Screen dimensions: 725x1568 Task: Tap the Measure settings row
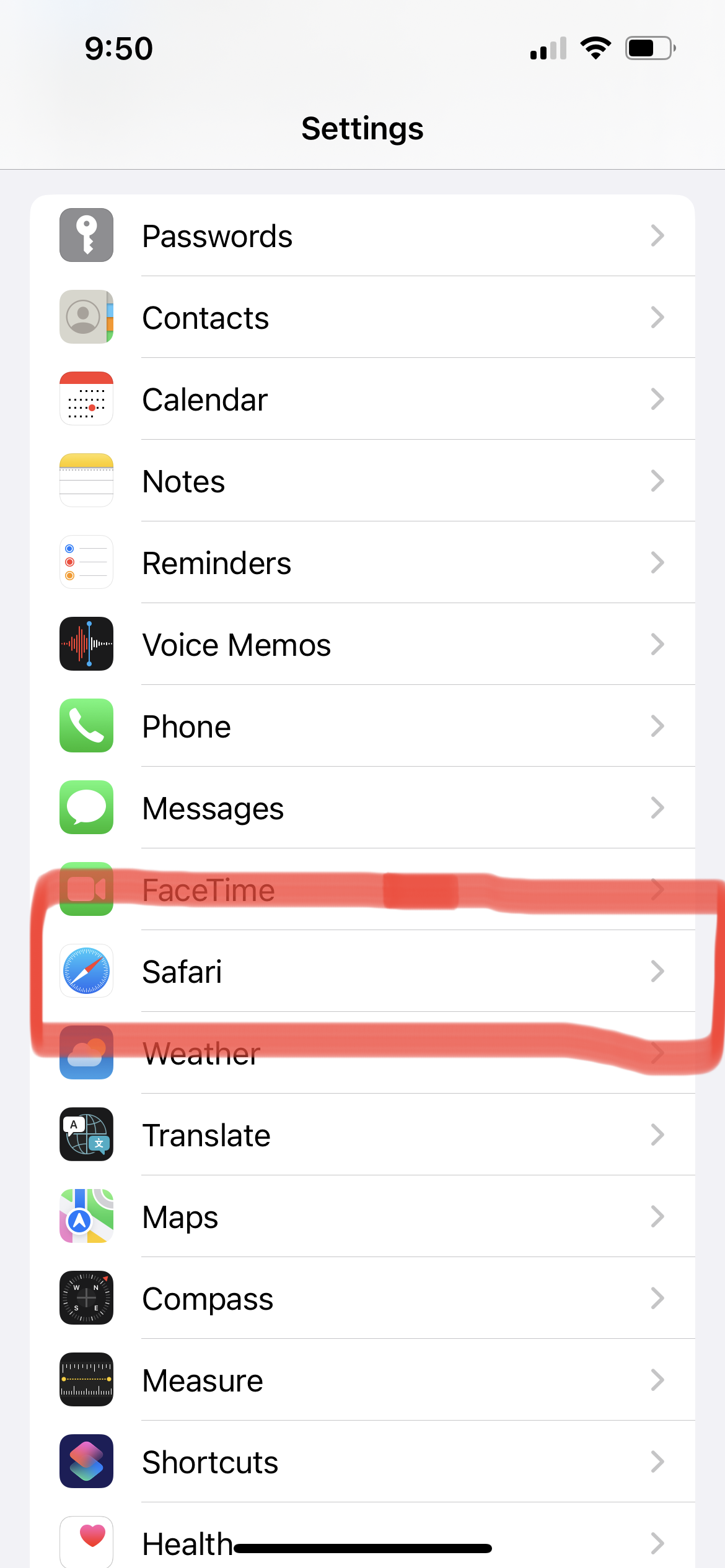(362, 1380)
